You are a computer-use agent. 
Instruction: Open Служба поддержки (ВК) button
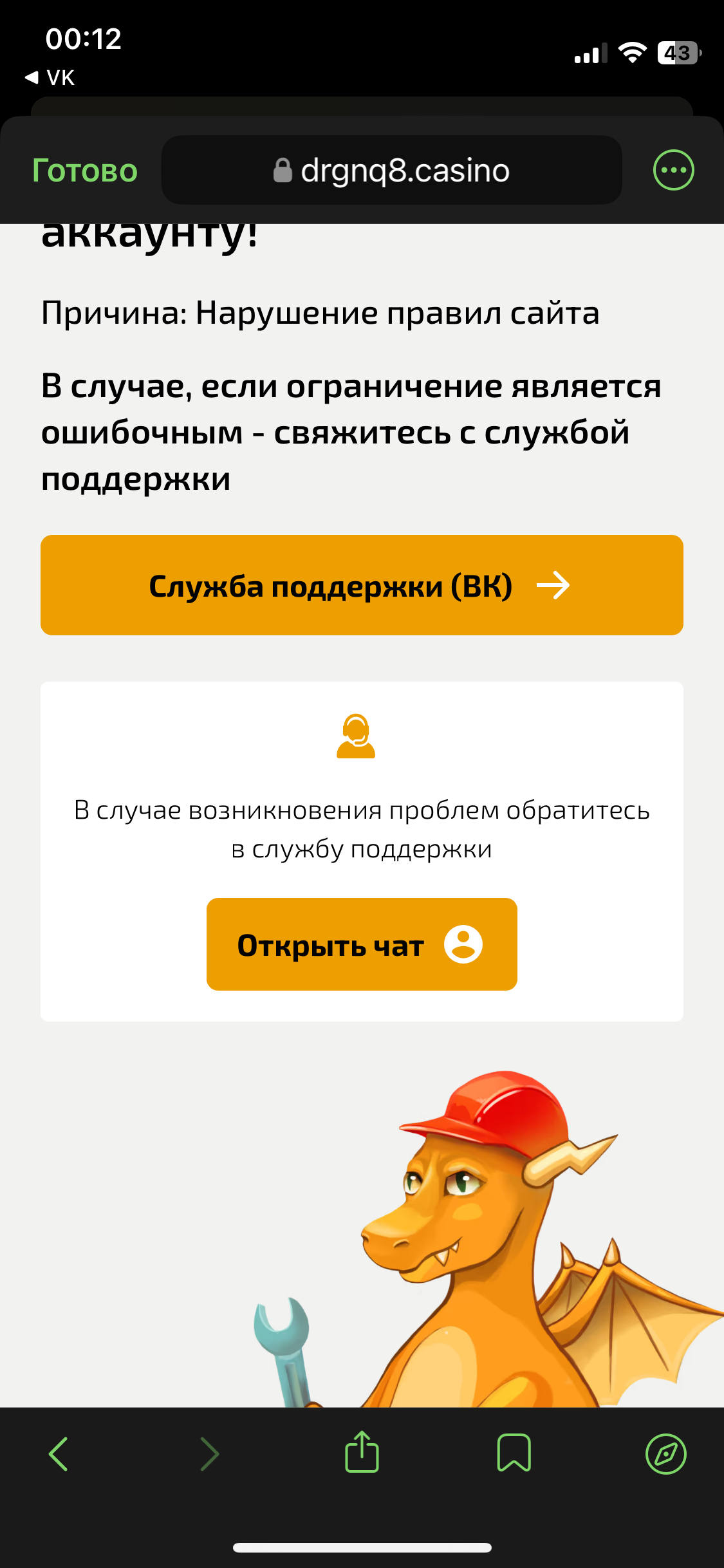(x=362, y=585)
